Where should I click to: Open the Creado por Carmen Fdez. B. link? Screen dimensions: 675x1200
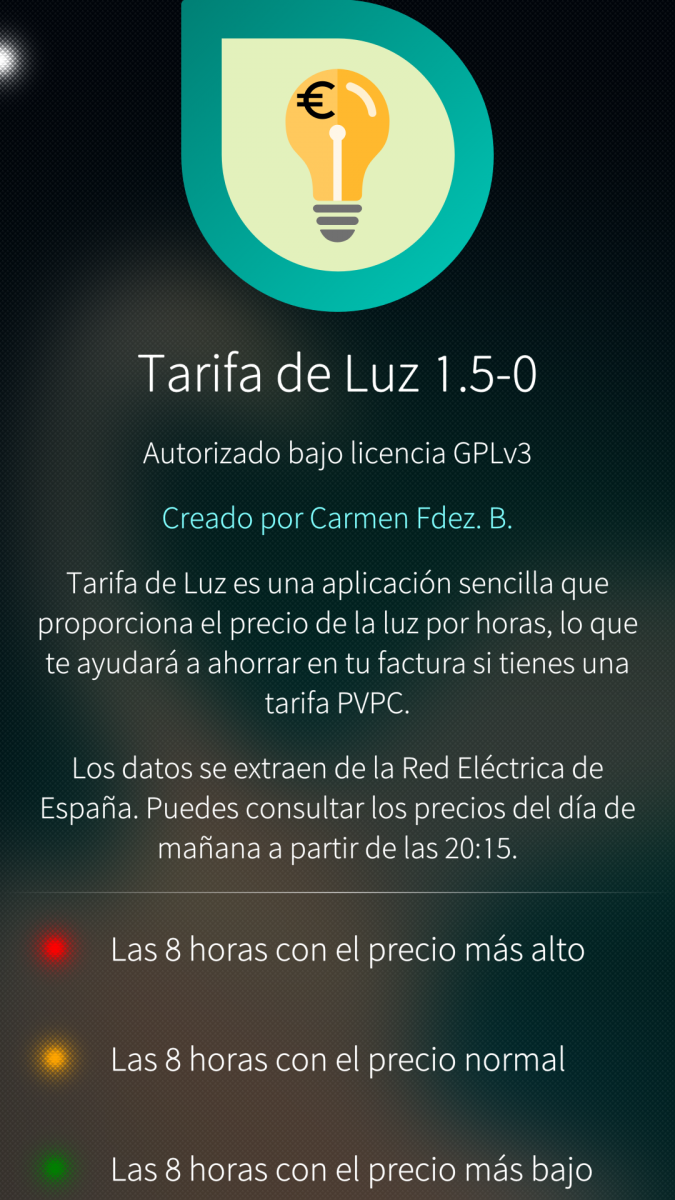click(x=337, y=519)
